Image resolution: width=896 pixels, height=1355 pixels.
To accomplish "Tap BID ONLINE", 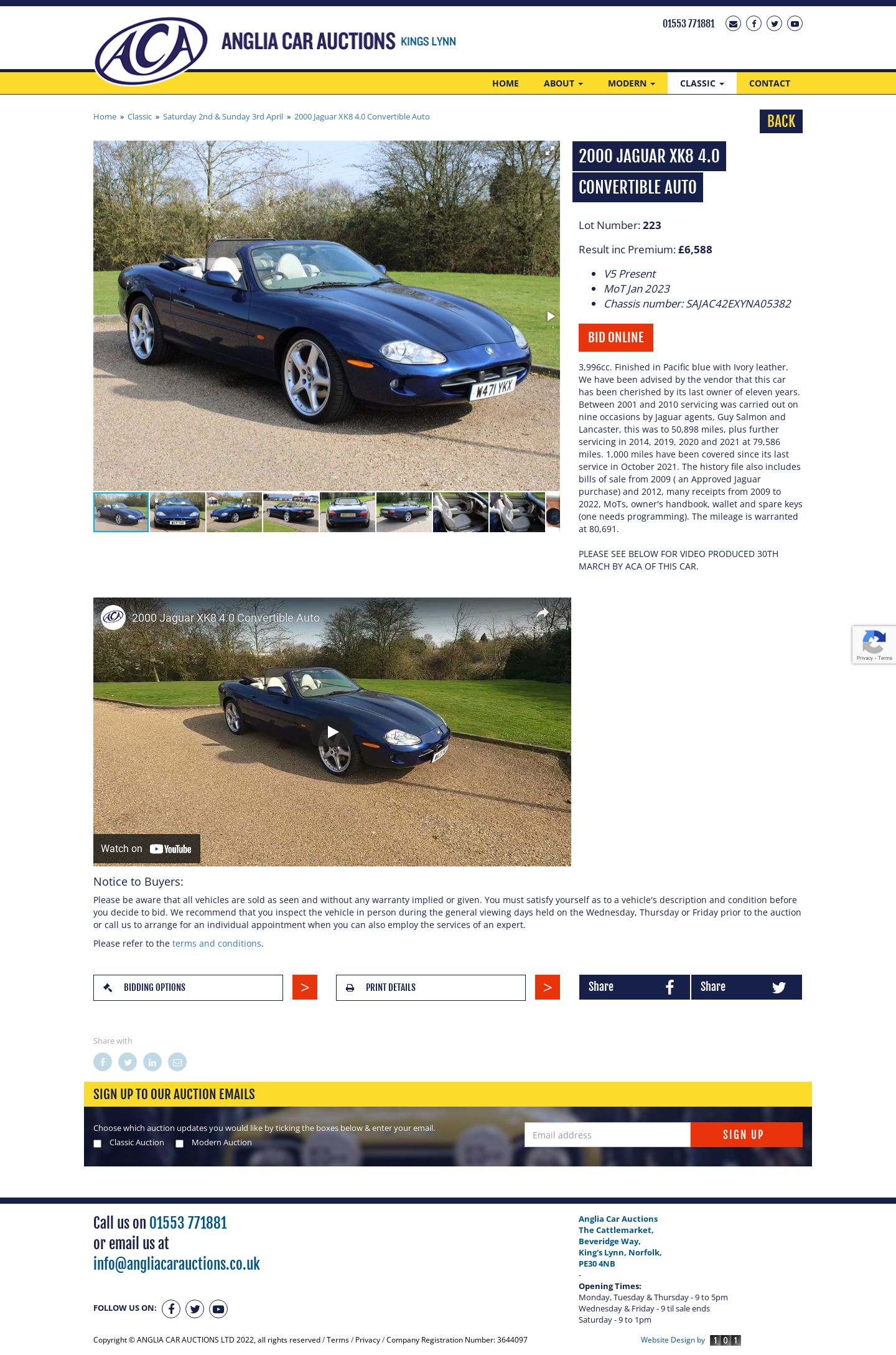I will (x=615, y=337).
